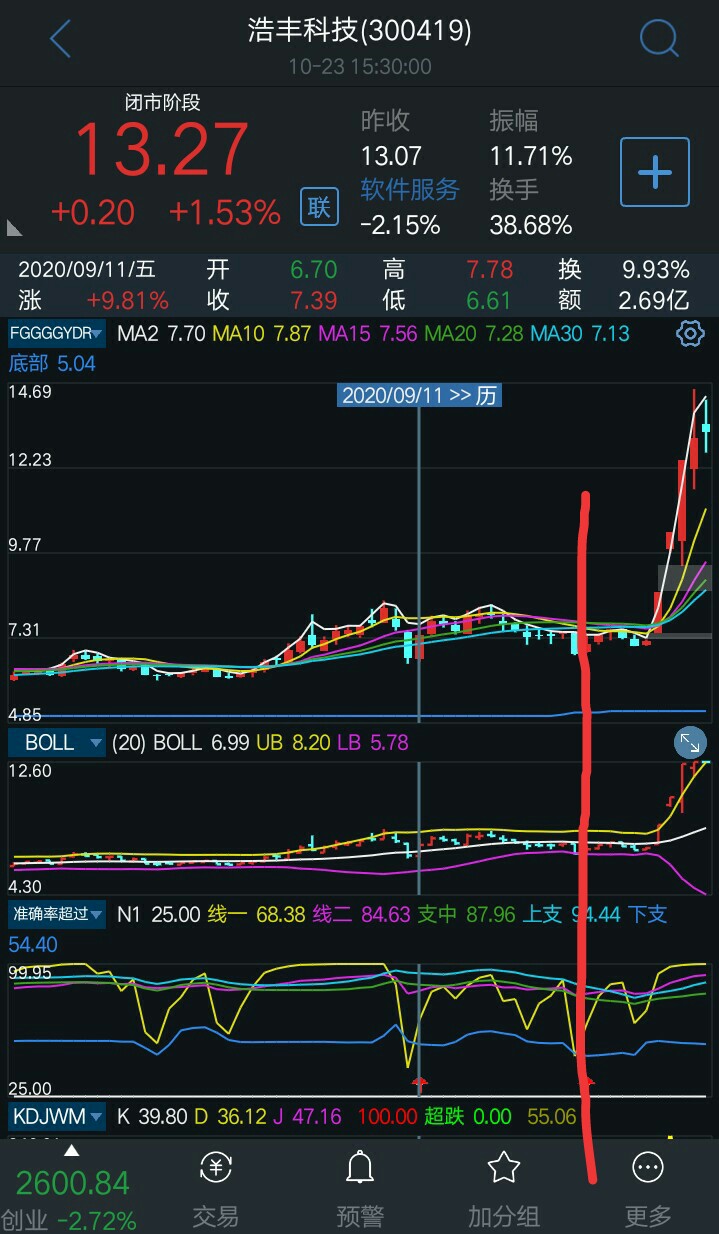Open the FGGGGYDR indicator dropdown

coord(56,333)
